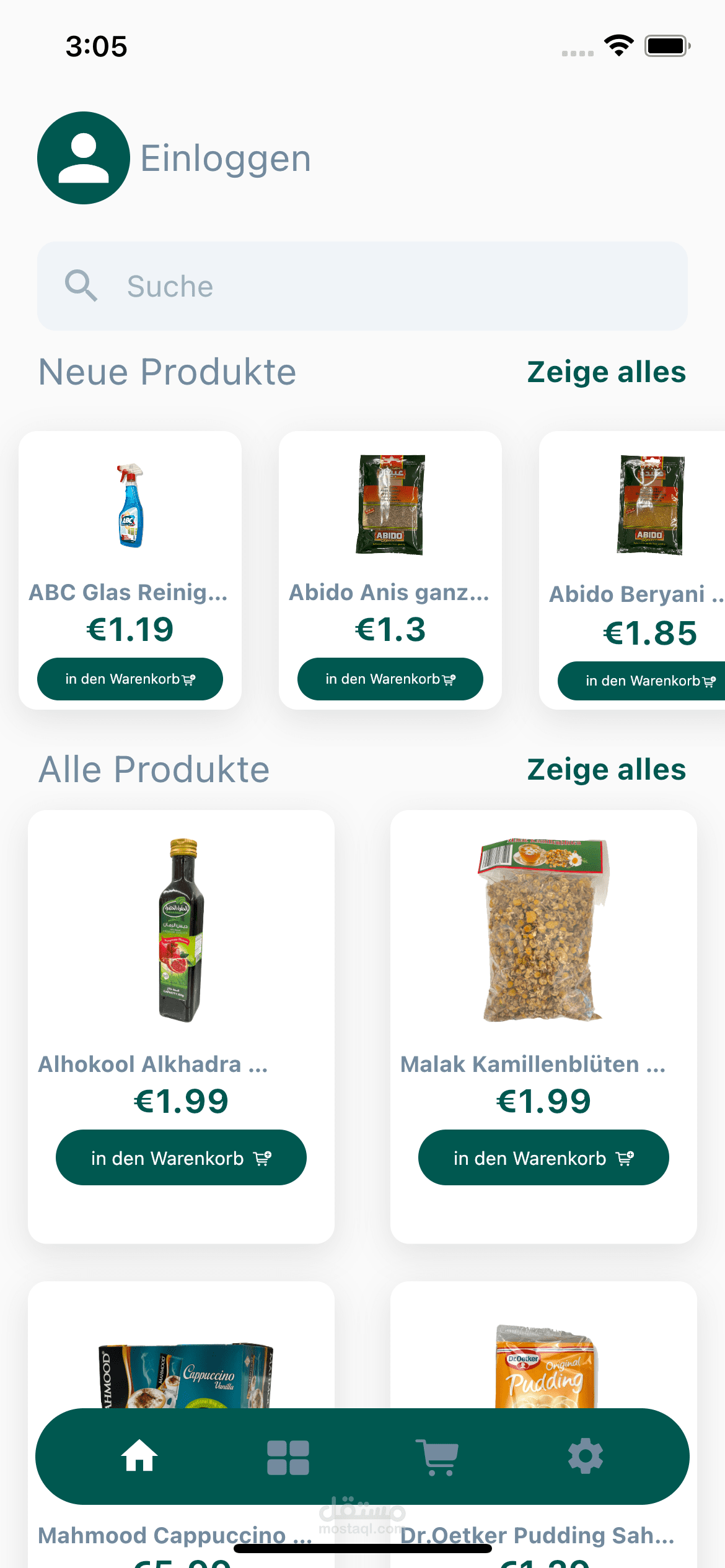Add Malak Kamillenblüten to the Warenkorb
This screenshot has height=1568, width=725.
543,1157
